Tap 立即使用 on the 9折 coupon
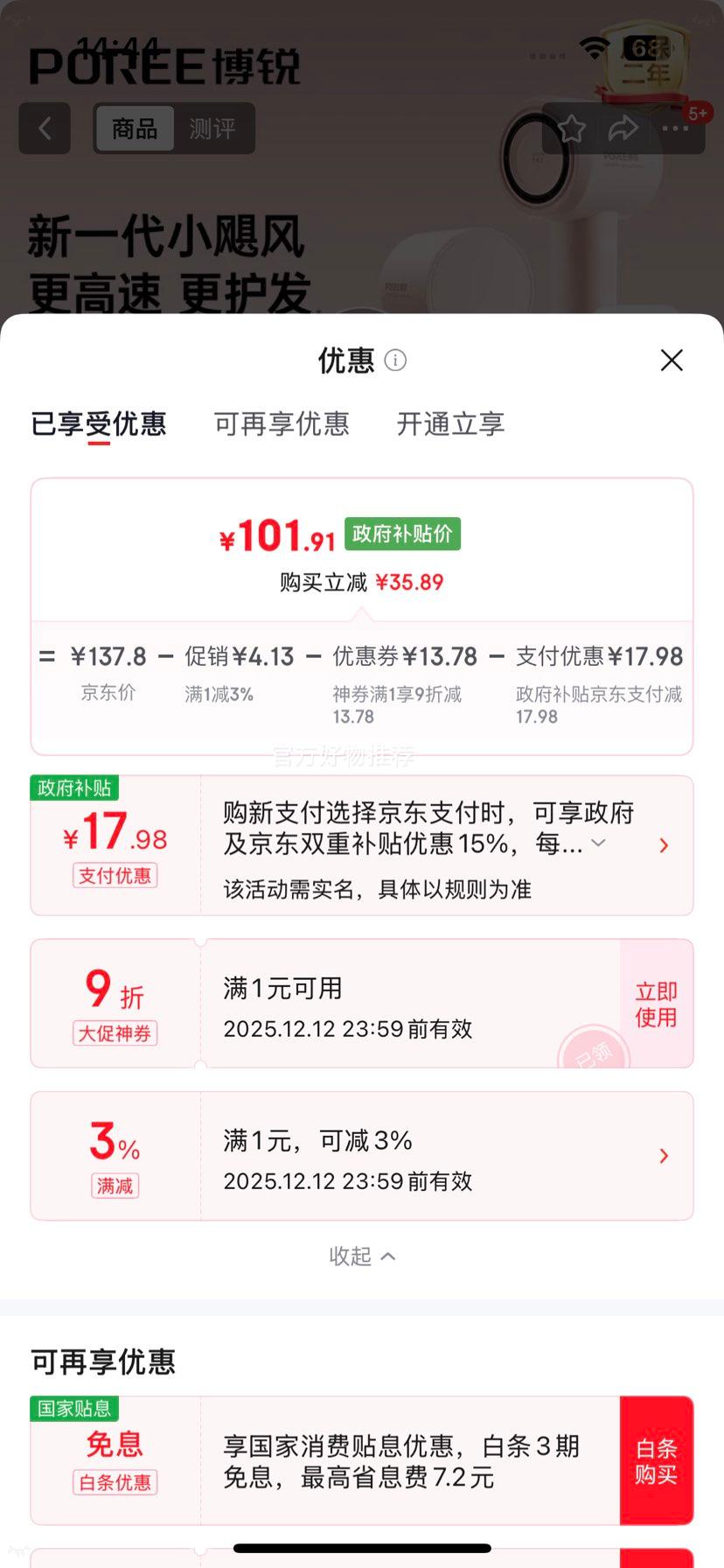724x1568 pixels. coord(655,1003)
